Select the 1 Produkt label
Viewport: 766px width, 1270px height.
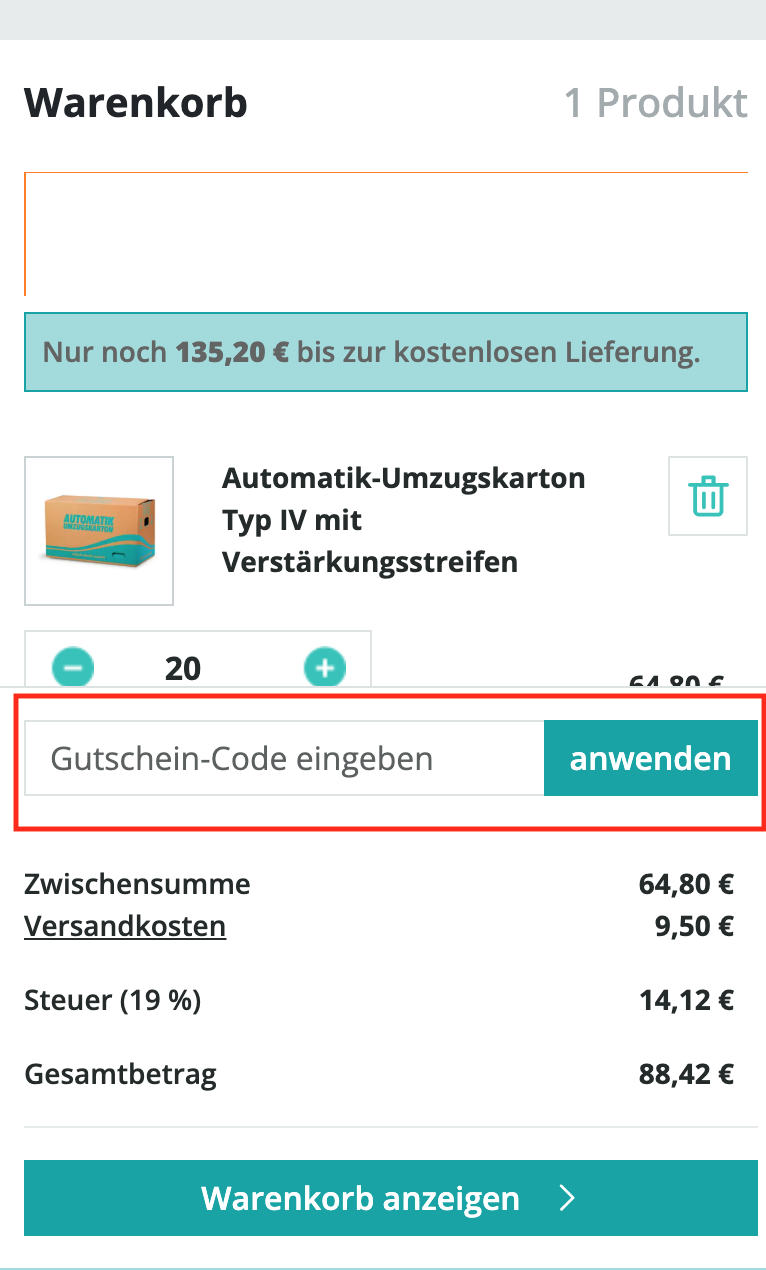coord(657,102)
